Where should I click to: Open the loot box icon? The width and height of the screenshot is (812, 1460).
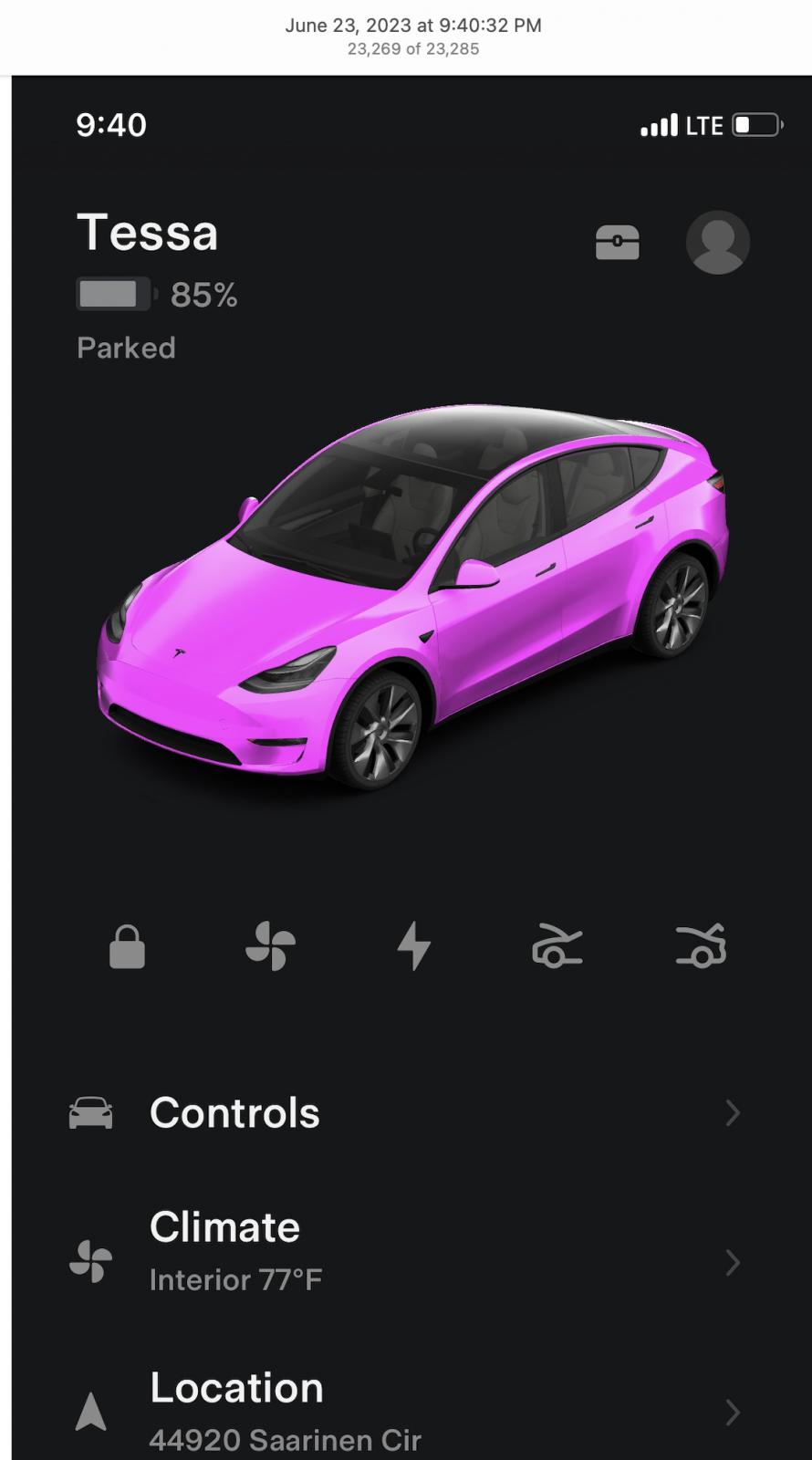tap(617, 243)
